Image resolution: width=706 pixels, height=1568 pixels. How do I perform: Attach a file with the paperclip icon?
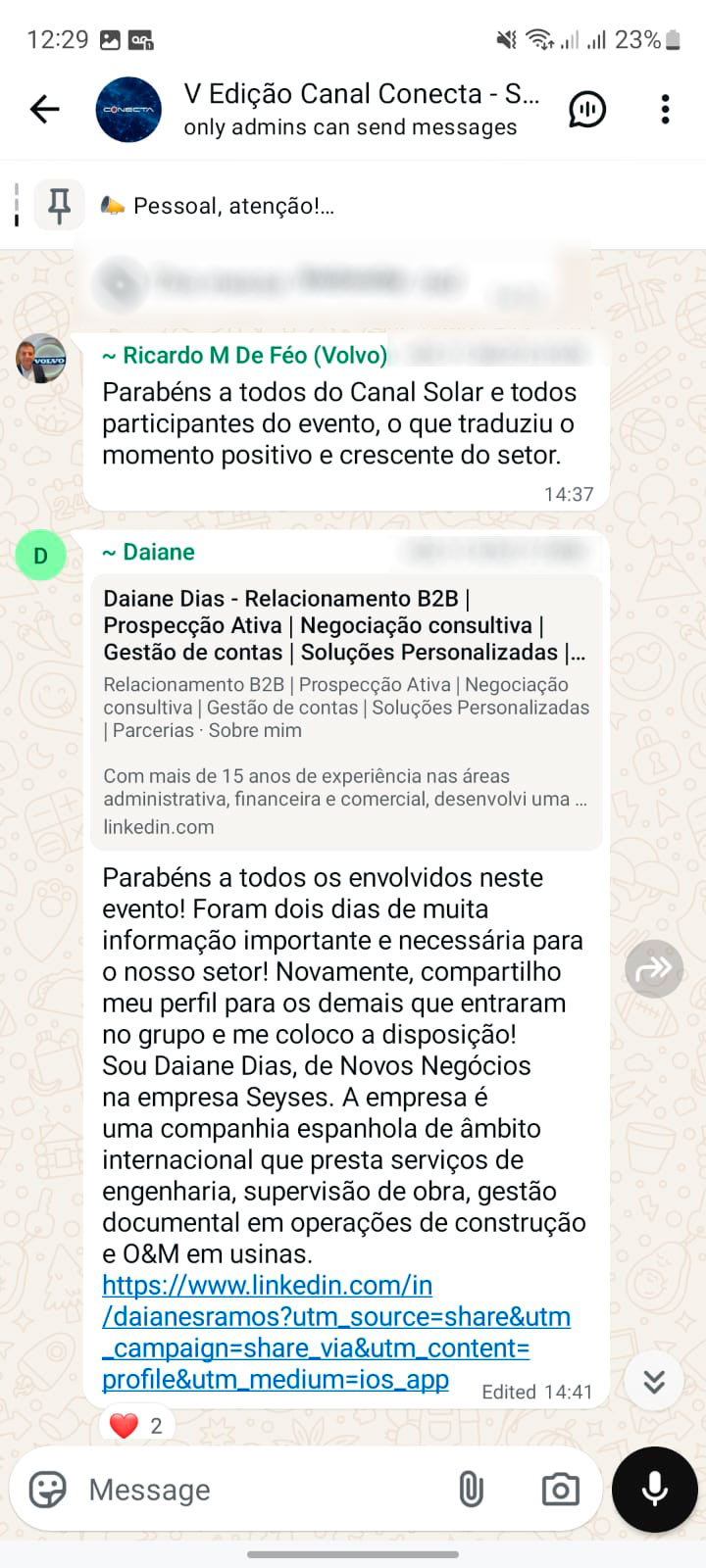point(471,1489)
